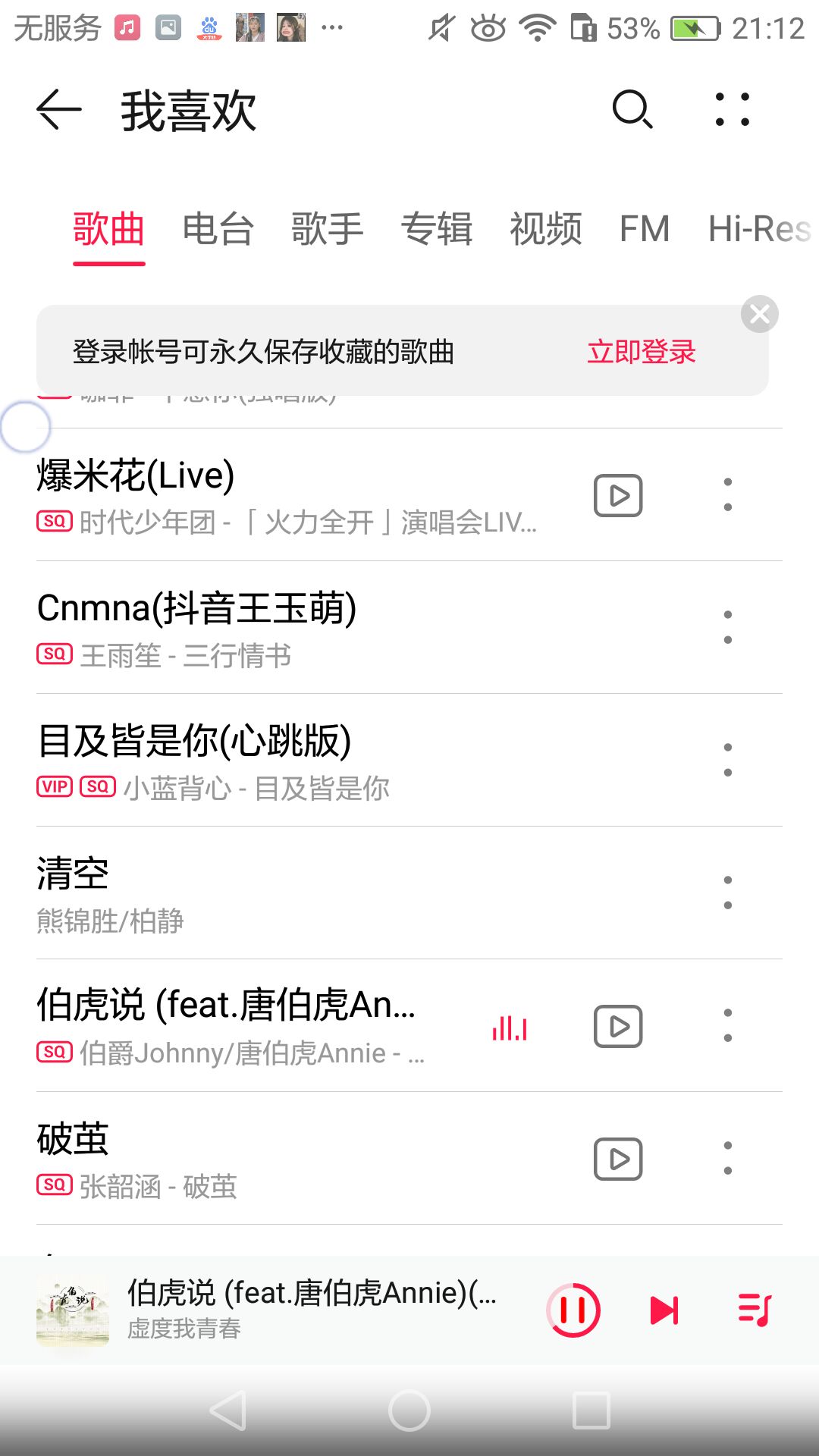Viewport: 819px width, 1456px height.
Task: Open the play queue list
Action: (755, 1310)
